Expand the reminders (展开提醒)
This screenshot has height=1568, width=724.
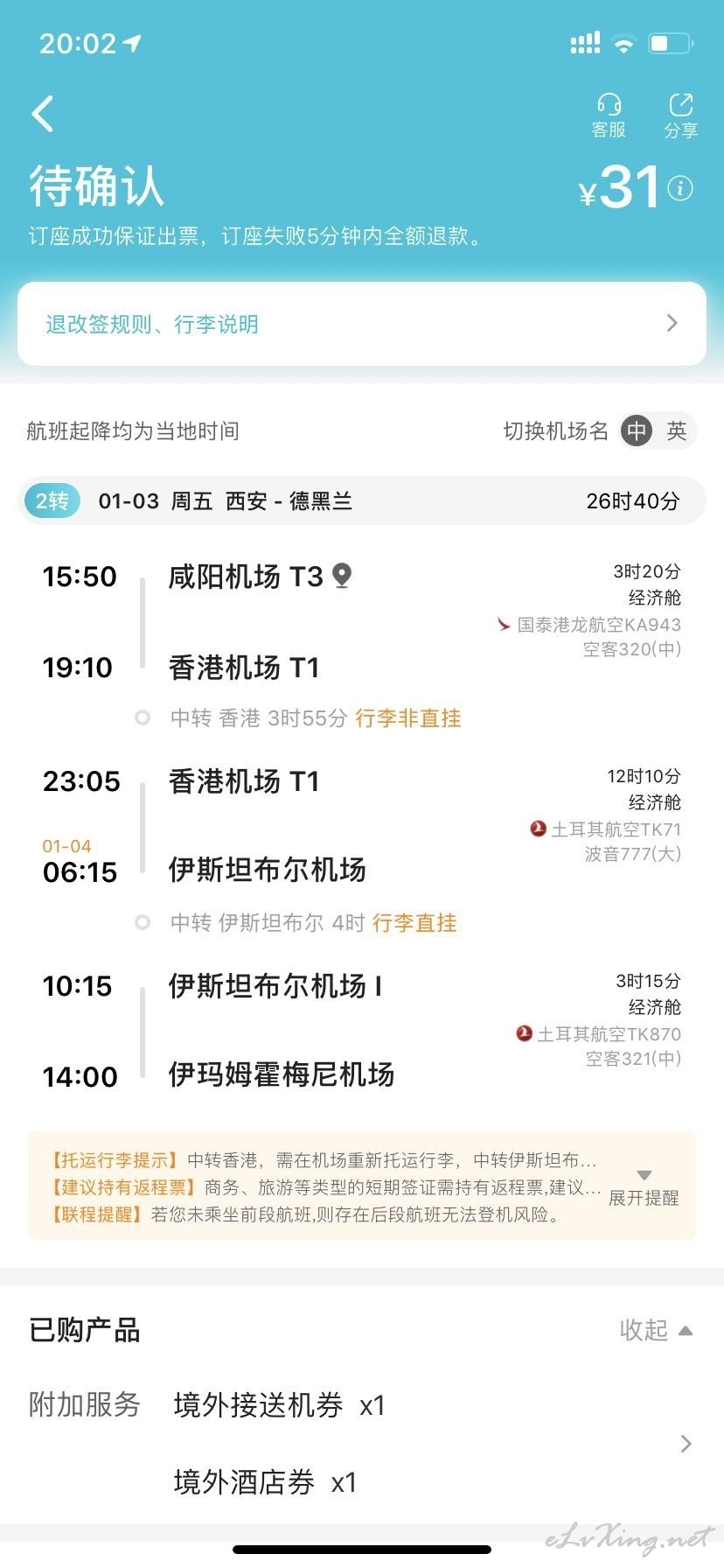coord(644,1188)
